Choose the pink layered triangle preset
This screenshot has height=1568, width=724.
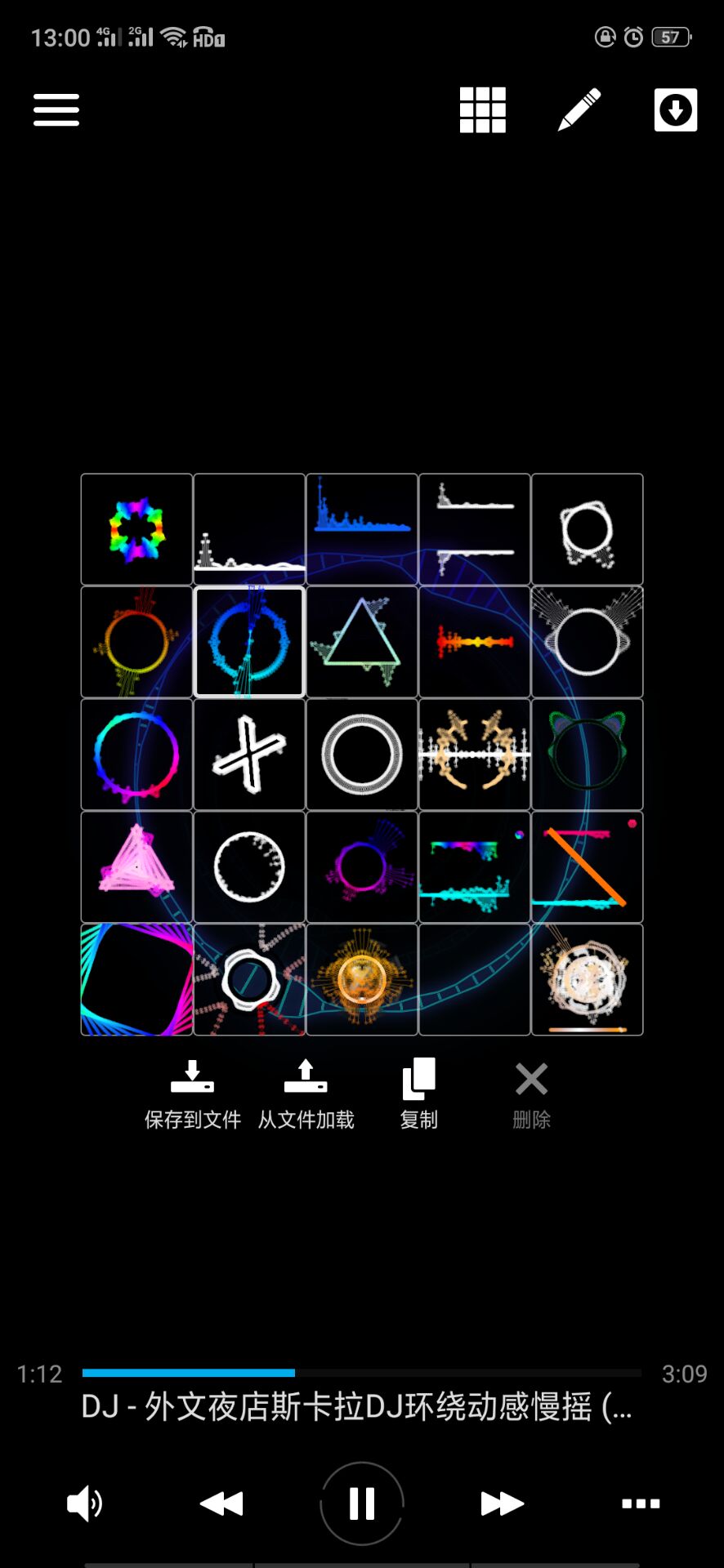pyautogui.click(x=136, y=866)
